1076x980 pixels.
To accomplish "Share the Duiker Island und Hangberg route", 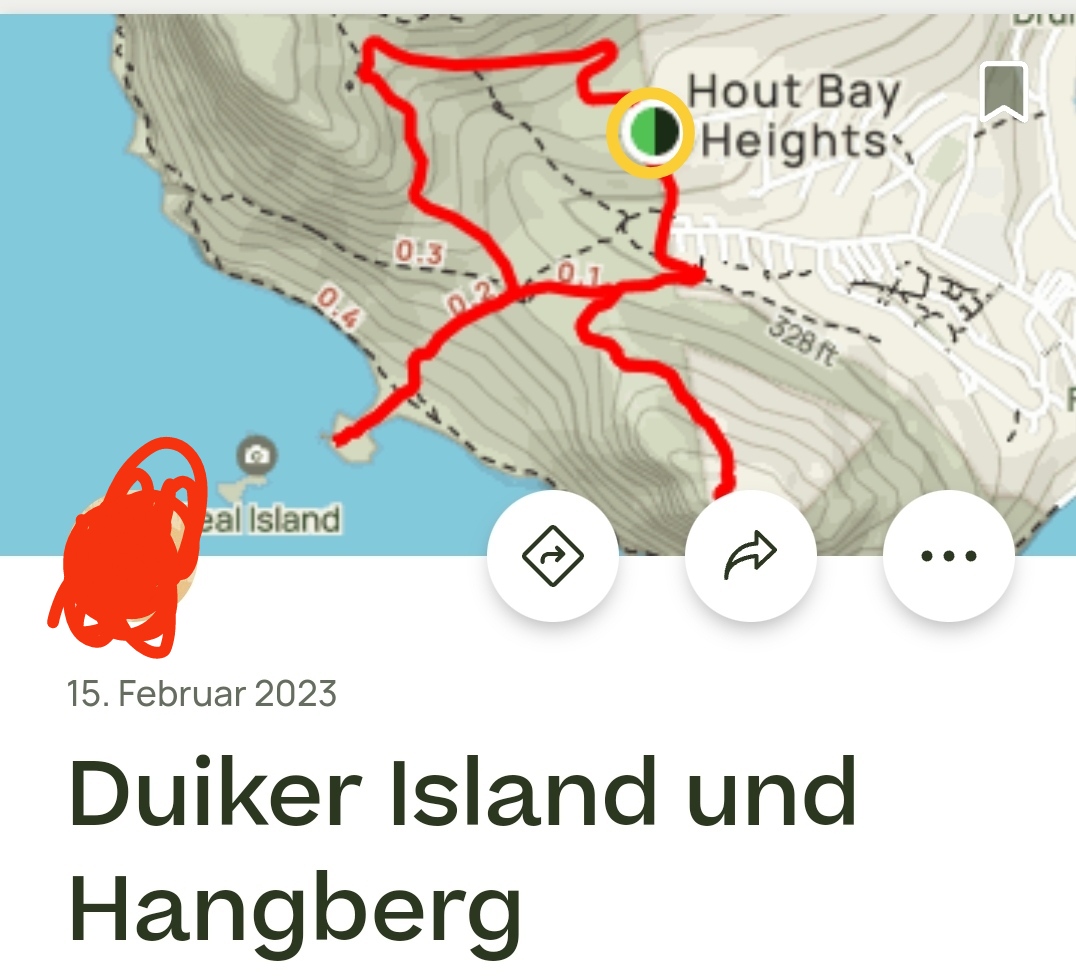I will (750, 556).
